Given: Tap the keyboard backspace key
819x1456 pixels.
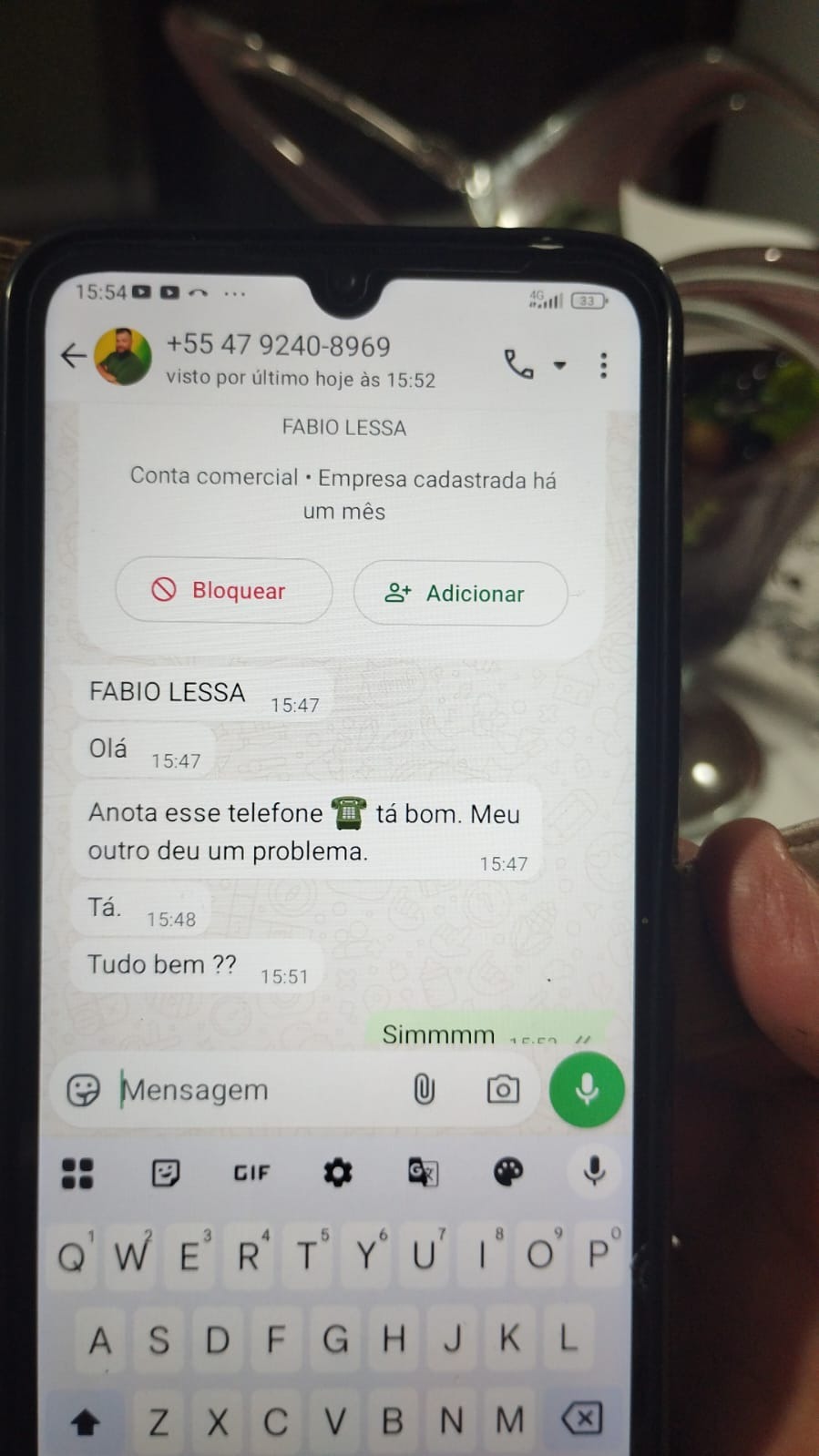Looking at the screenshot, I should click(583, 1418).
